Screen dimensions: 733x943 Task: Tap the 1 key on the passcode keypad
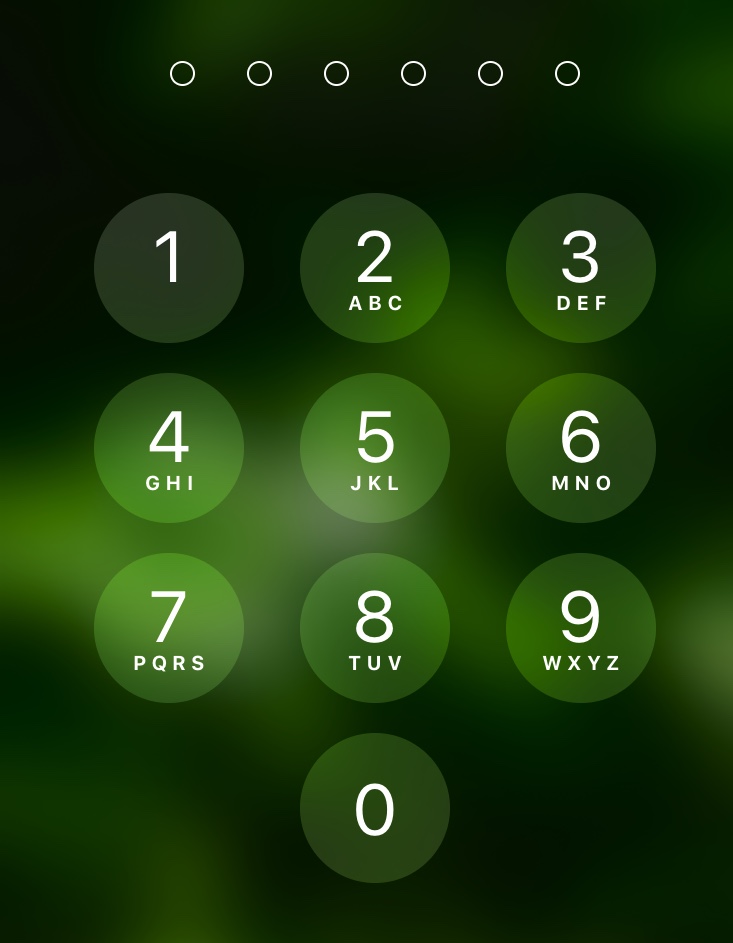click(169, 268)
